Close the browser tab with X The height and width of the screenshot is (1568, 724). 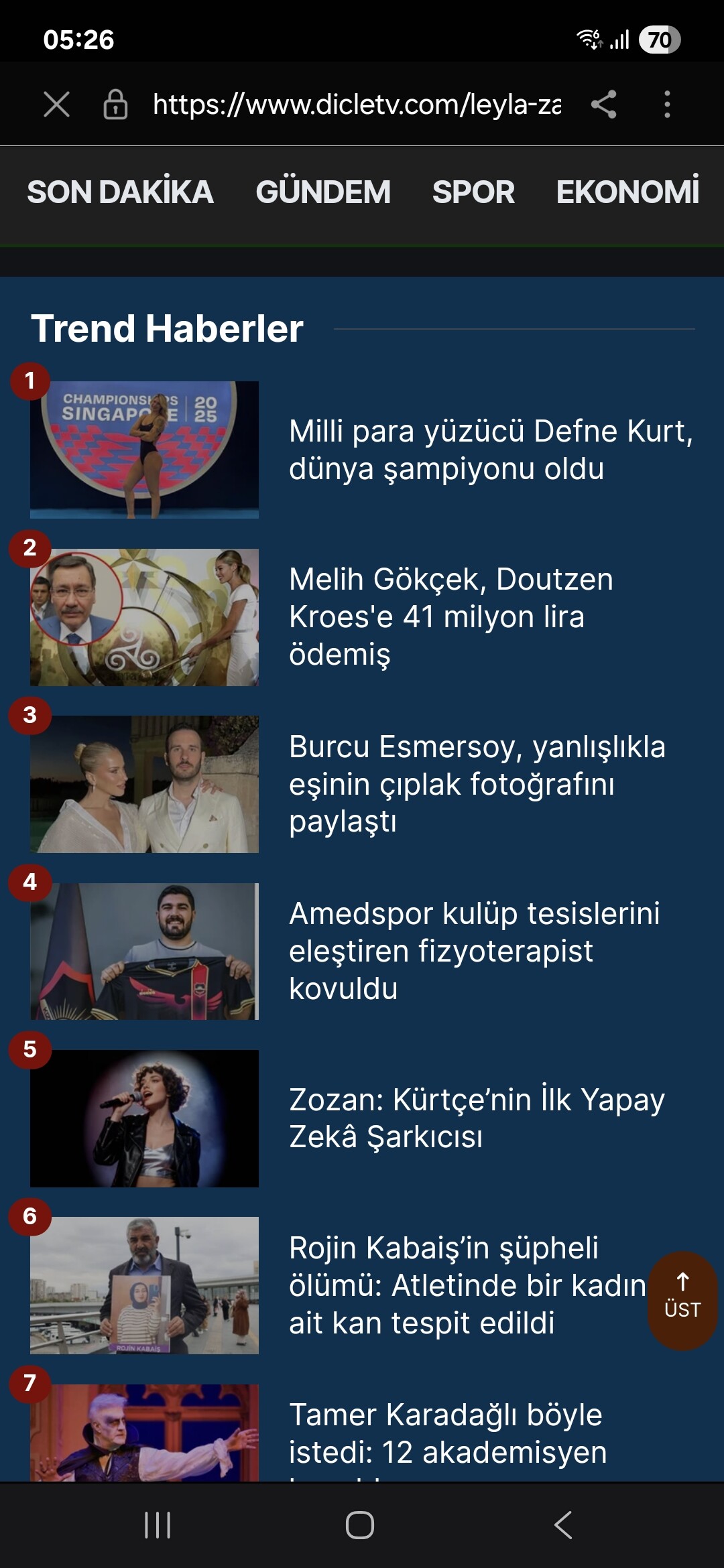pos(56,105)
